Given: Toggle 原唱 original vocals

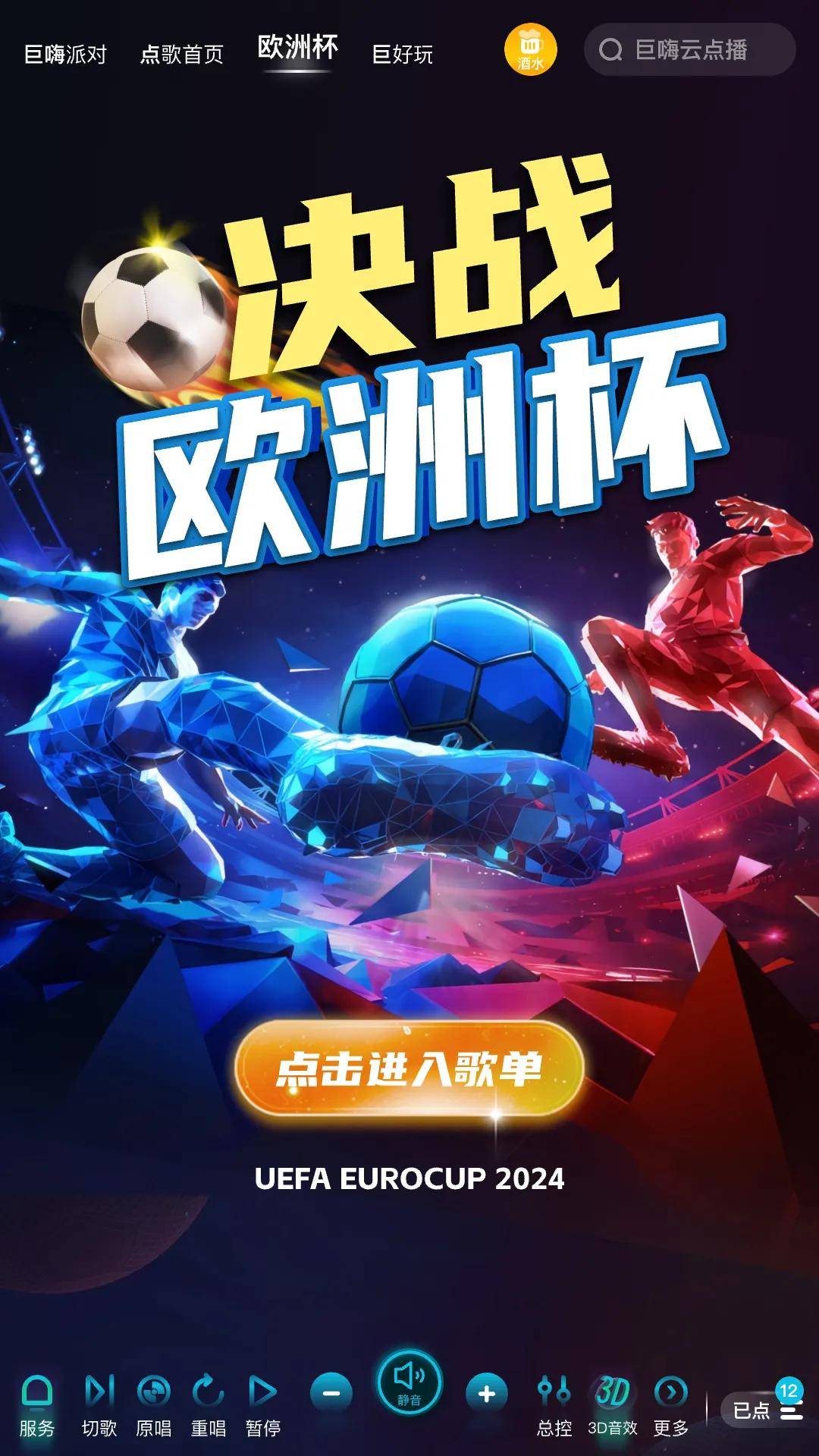Looking at the screenshot, I should coord(153,1405).
